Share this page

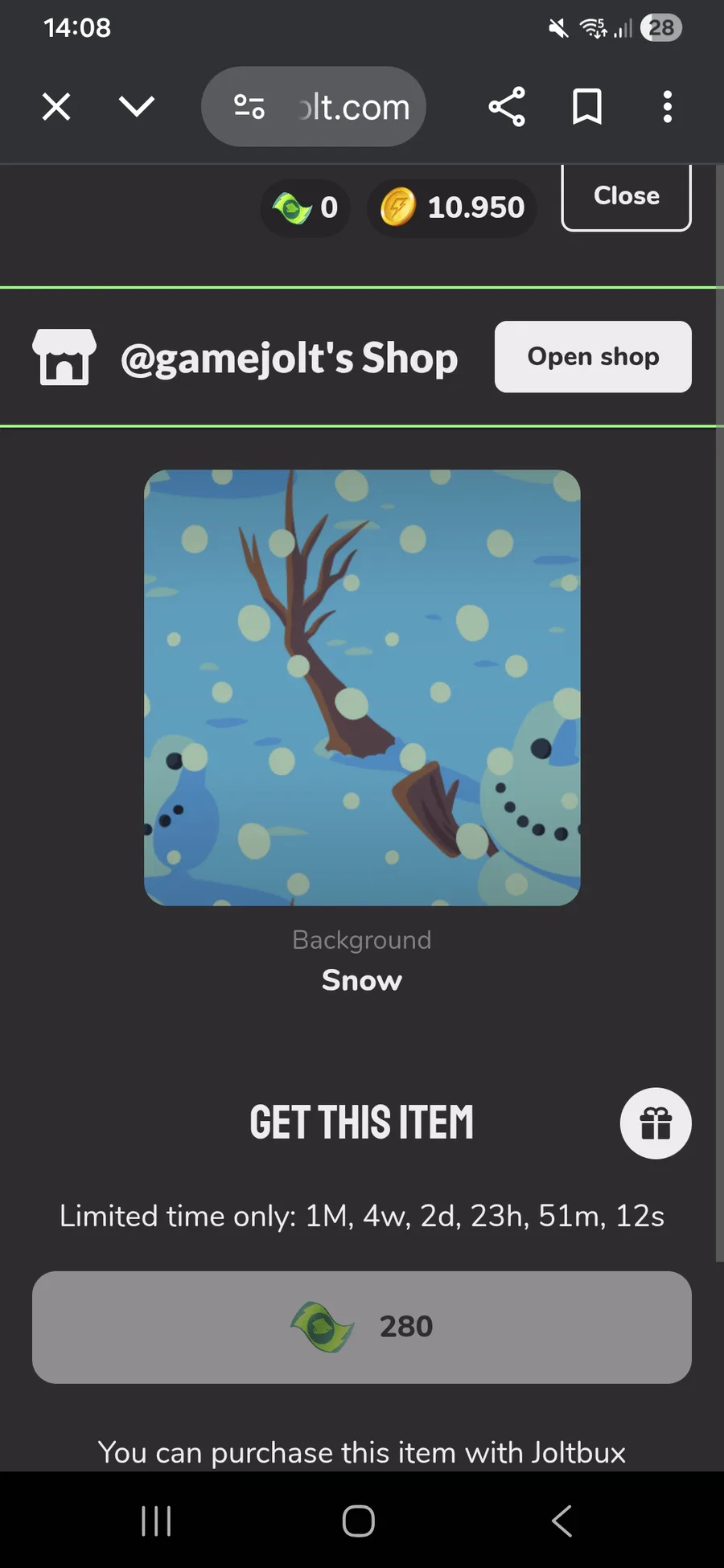[x=507, y=106]
